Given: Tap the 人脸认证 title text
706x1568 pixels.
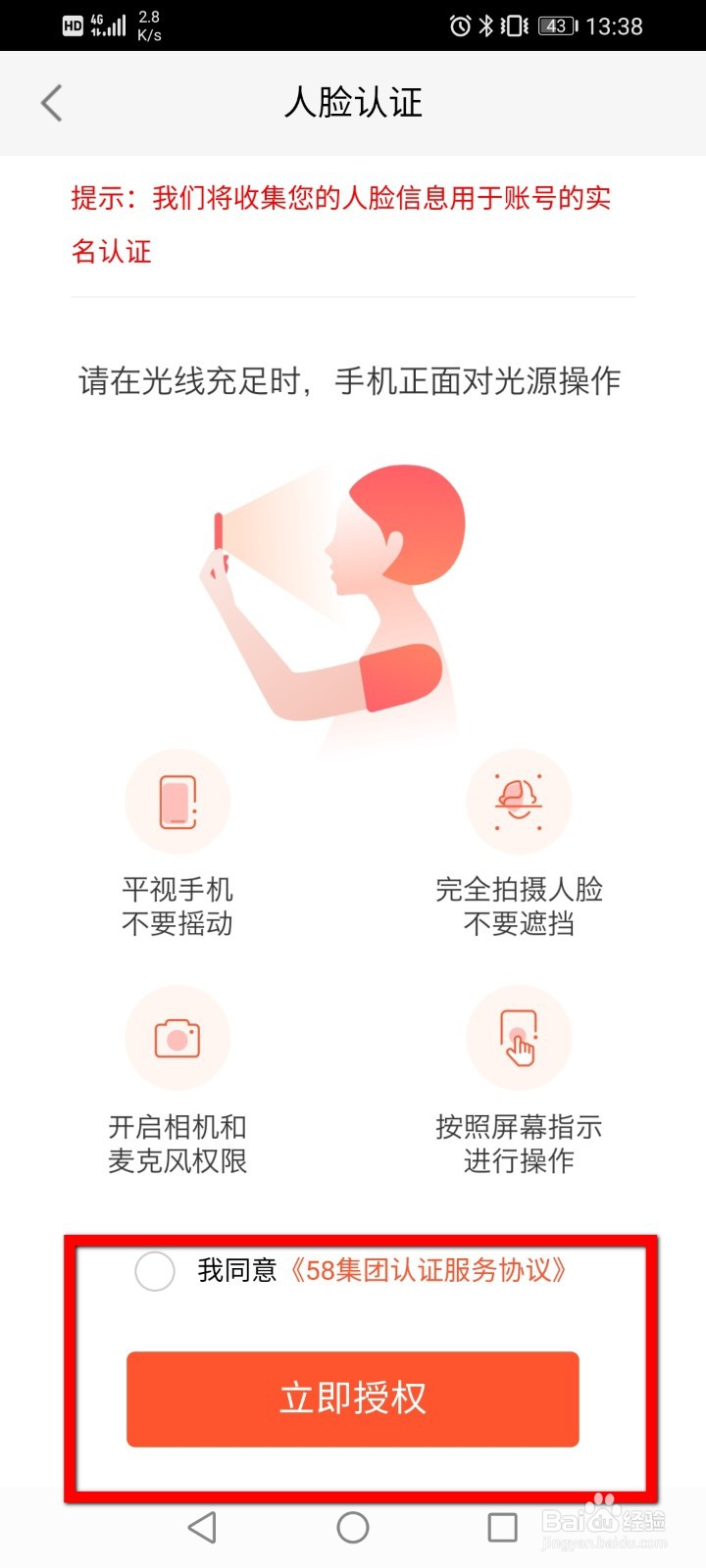Looking at the screenshot, I should tap(353, 103).
